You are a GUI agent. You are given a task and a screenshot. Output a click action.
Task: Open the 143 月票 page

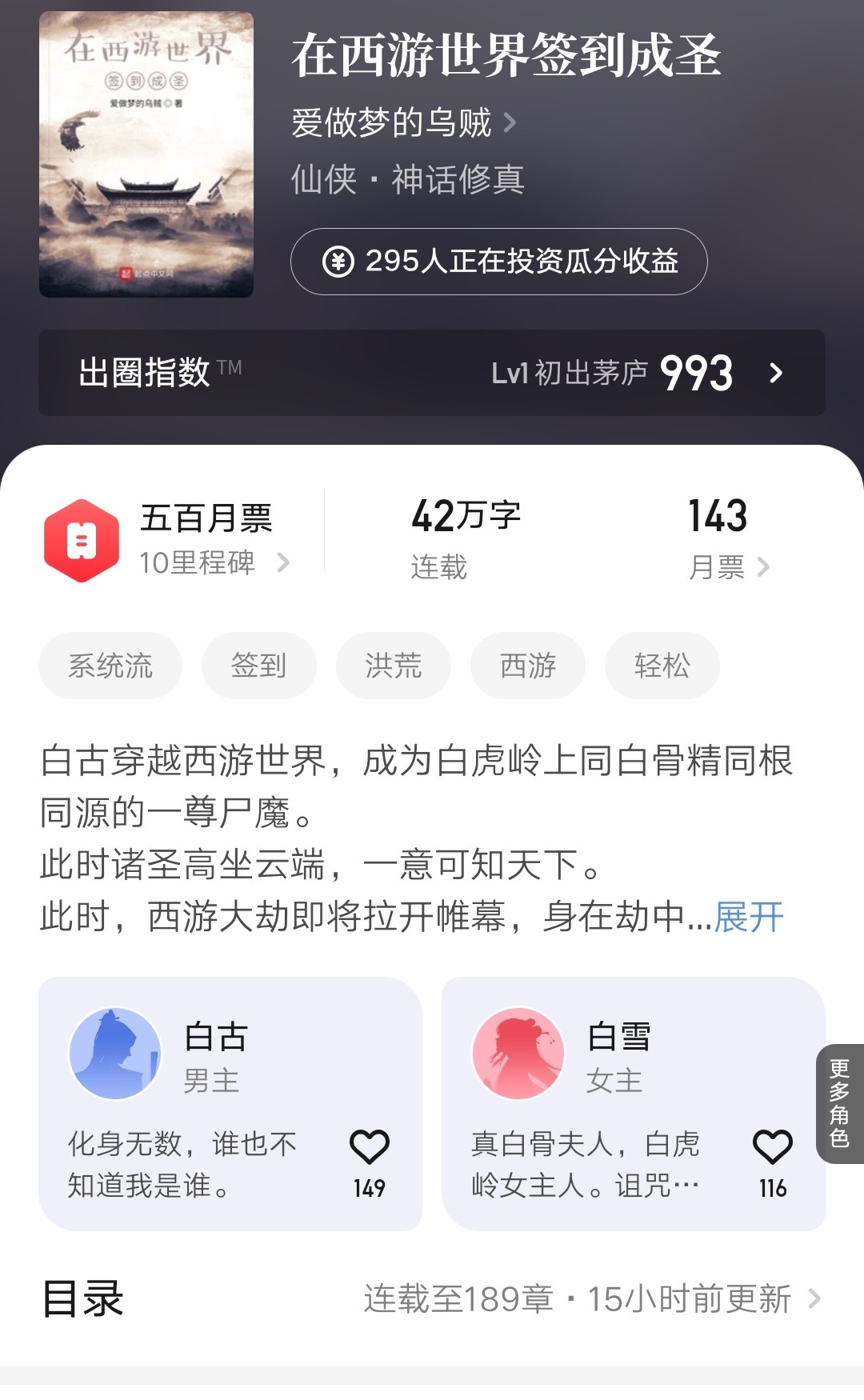(726, 540)
